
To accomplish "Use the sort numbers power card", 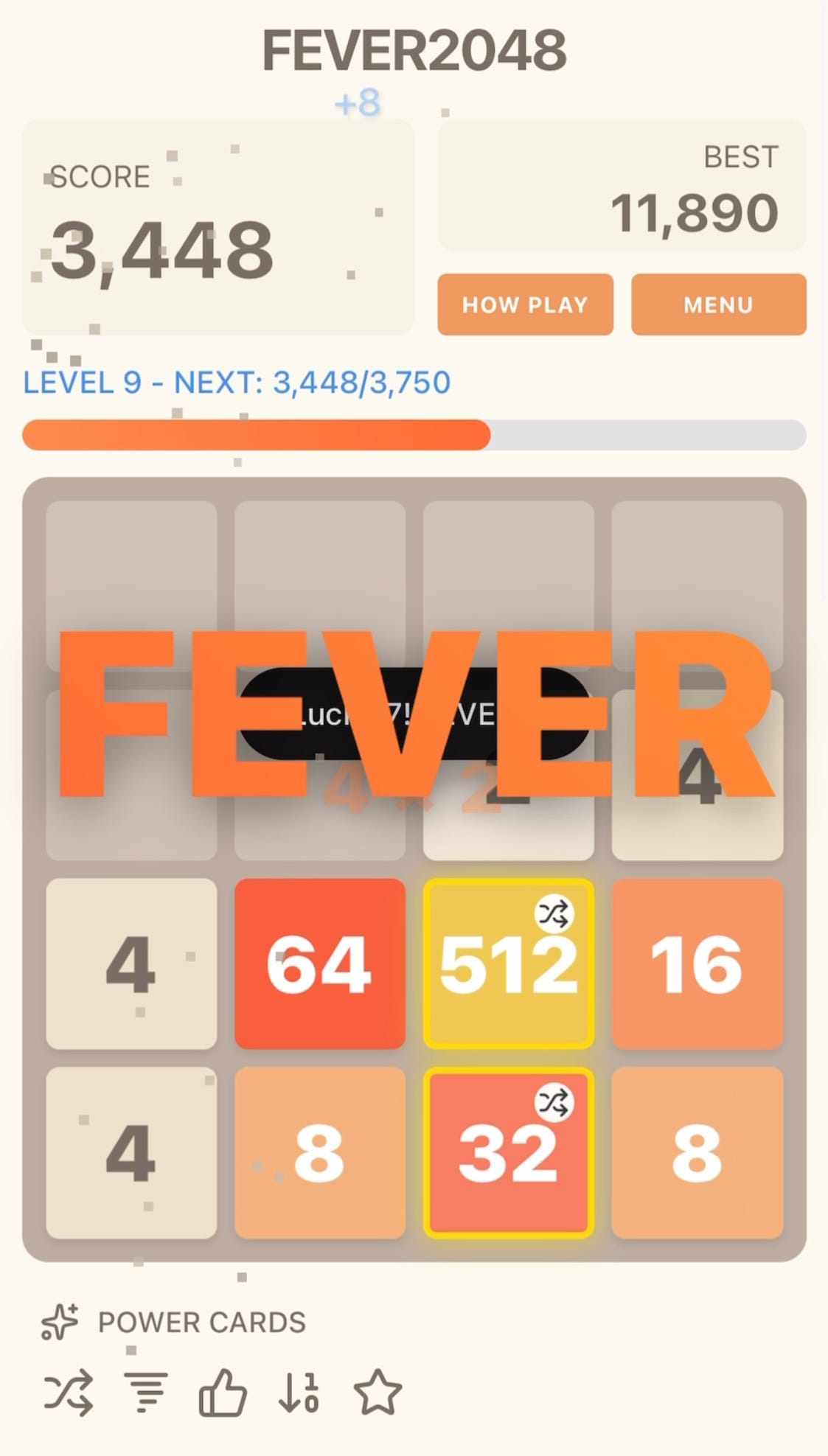I will (x=299, y=1393).
